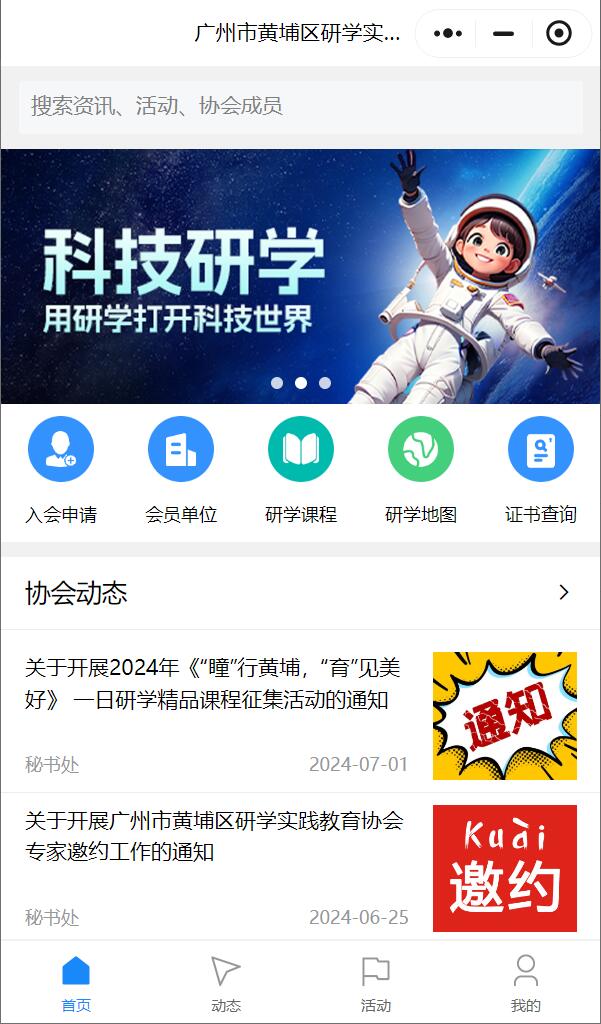This screenshot has height=1024, width=601.
Task: Switch to the 动态 tab
Action: pyautogui.click(x=226, y=983)
